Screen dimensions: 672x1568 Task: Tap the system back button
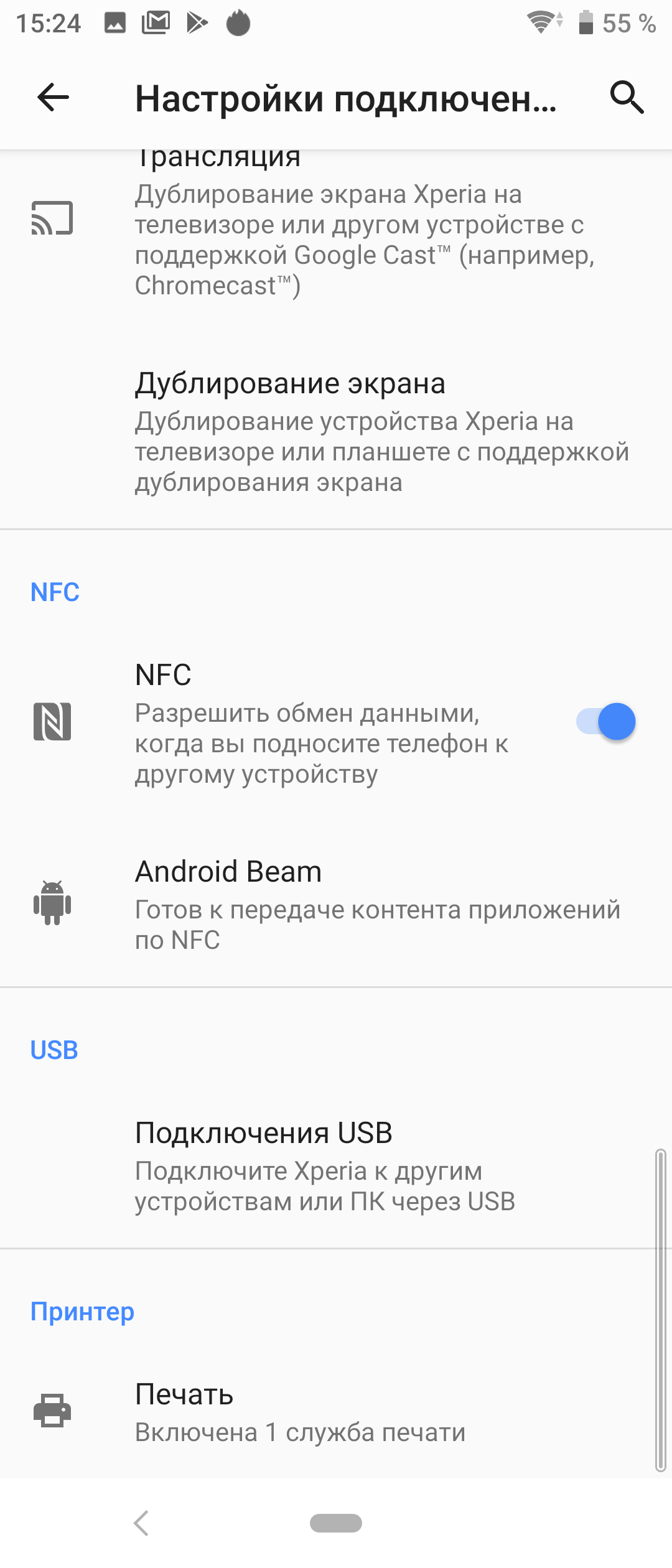[142, 1523]
